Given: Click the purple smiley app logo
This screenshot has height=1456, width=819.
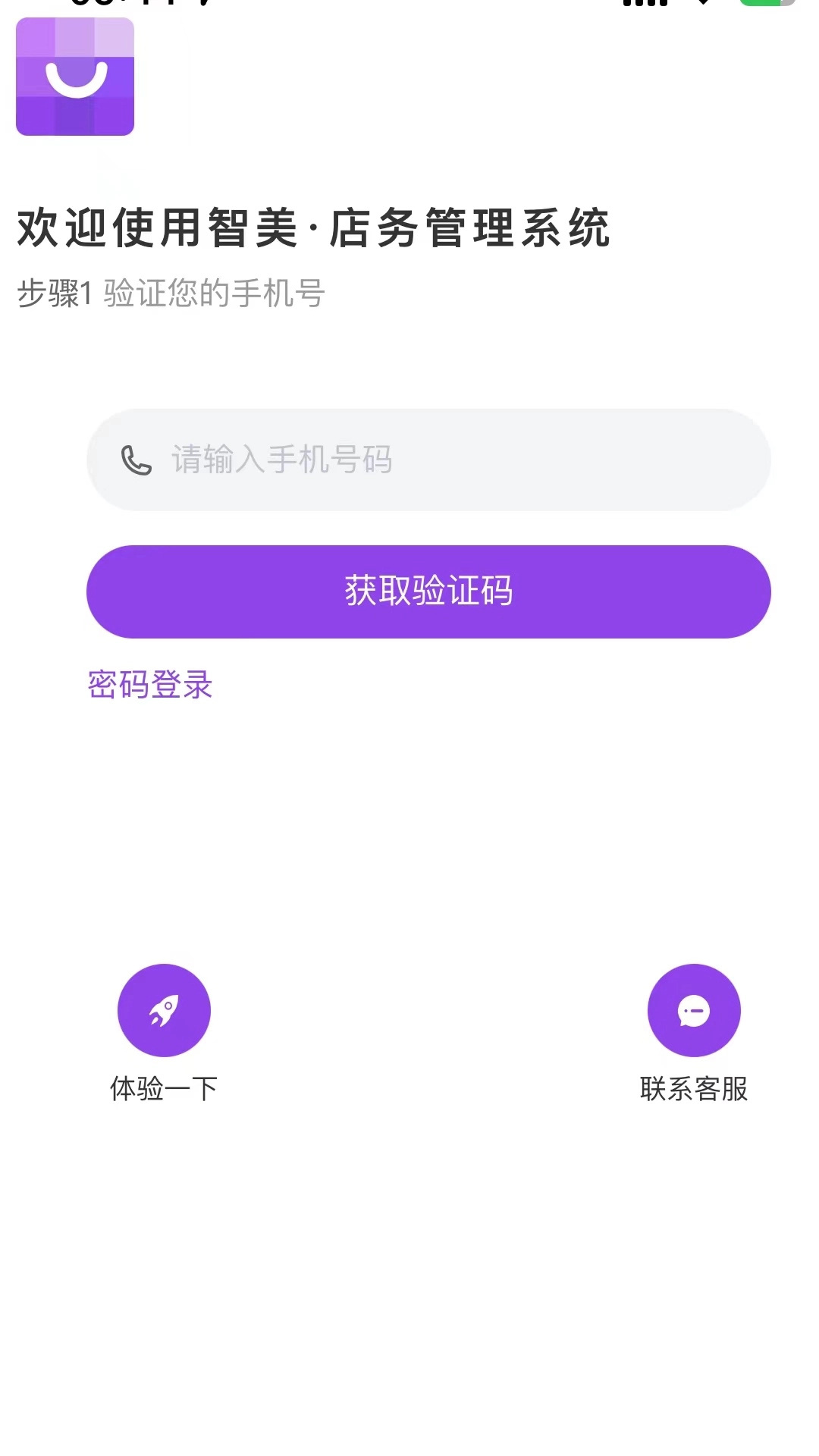Looking at the screenshot, I should [x=74, y=78].
